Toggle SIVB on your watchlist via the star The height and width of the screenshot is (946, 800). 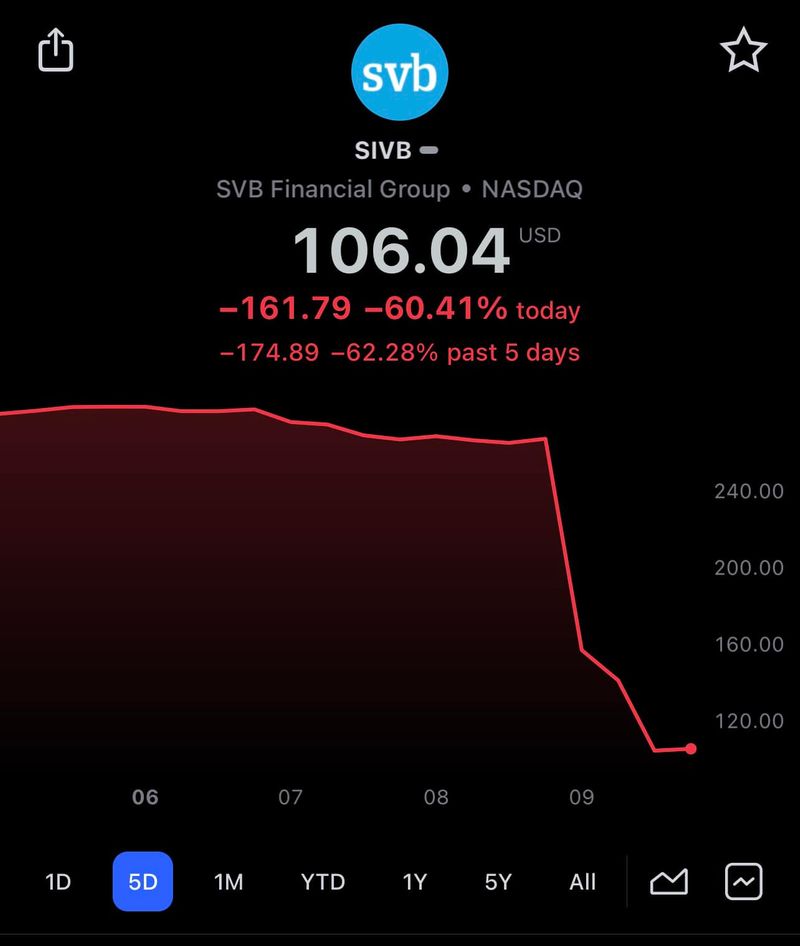(x=744, y=49)
